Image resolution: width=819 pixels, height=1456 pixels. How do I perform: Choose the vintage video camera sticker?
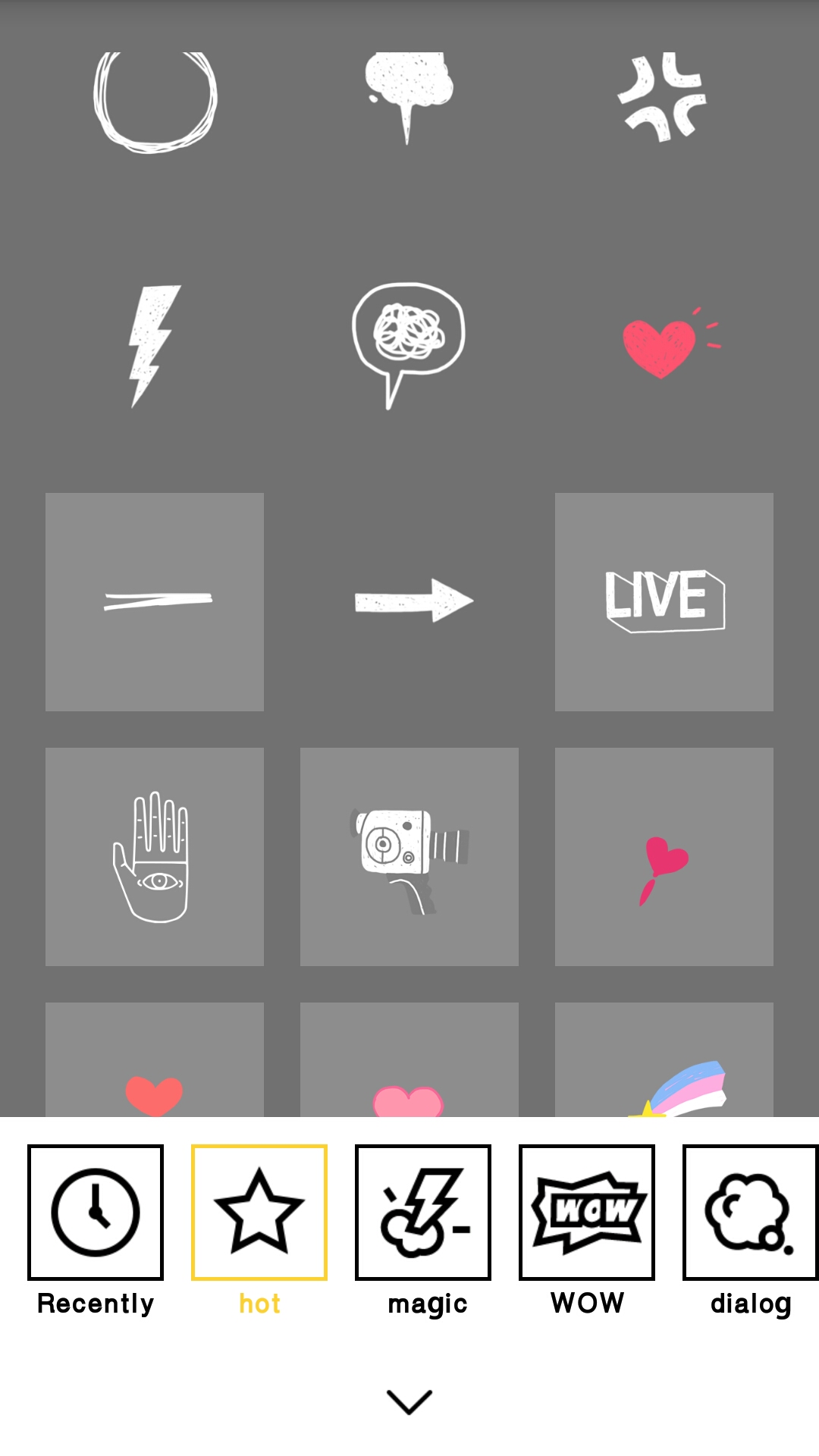[409, 857]
